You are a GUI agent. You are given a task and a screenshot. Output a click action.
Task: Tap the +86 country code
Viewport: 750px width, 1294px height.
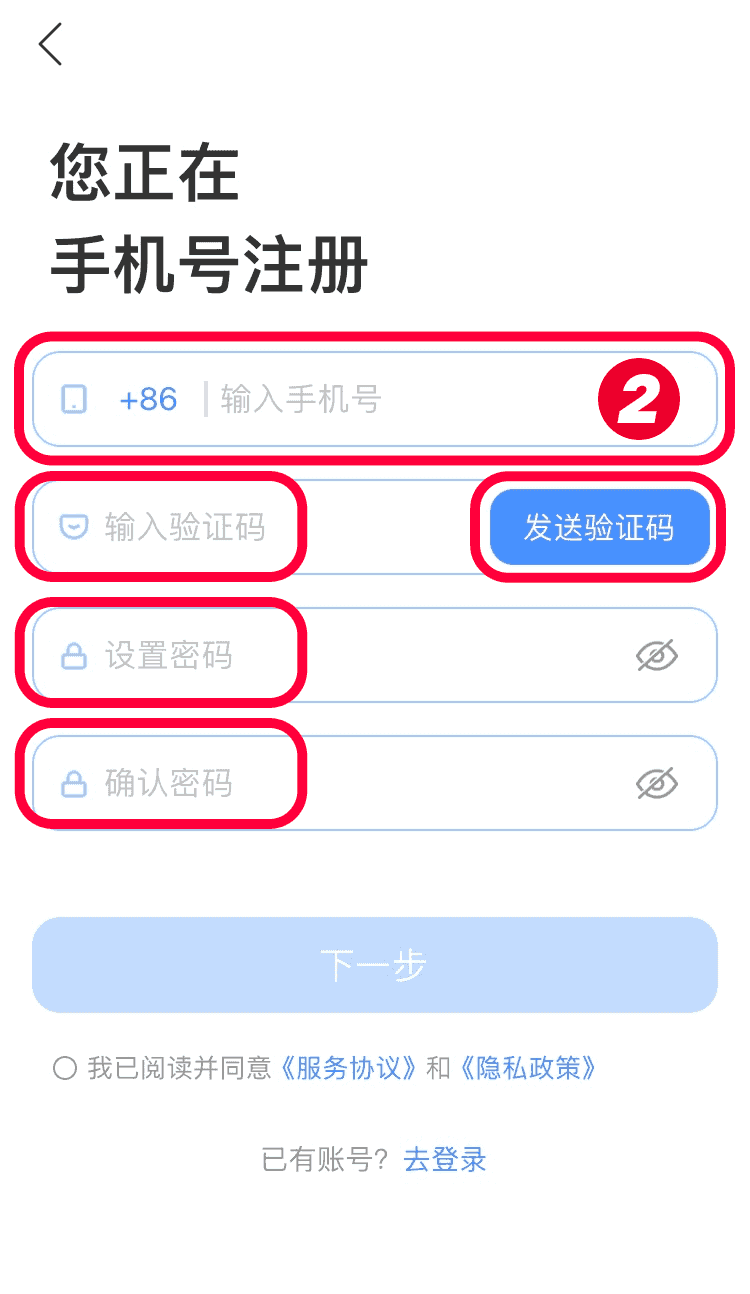click(148, 400)
